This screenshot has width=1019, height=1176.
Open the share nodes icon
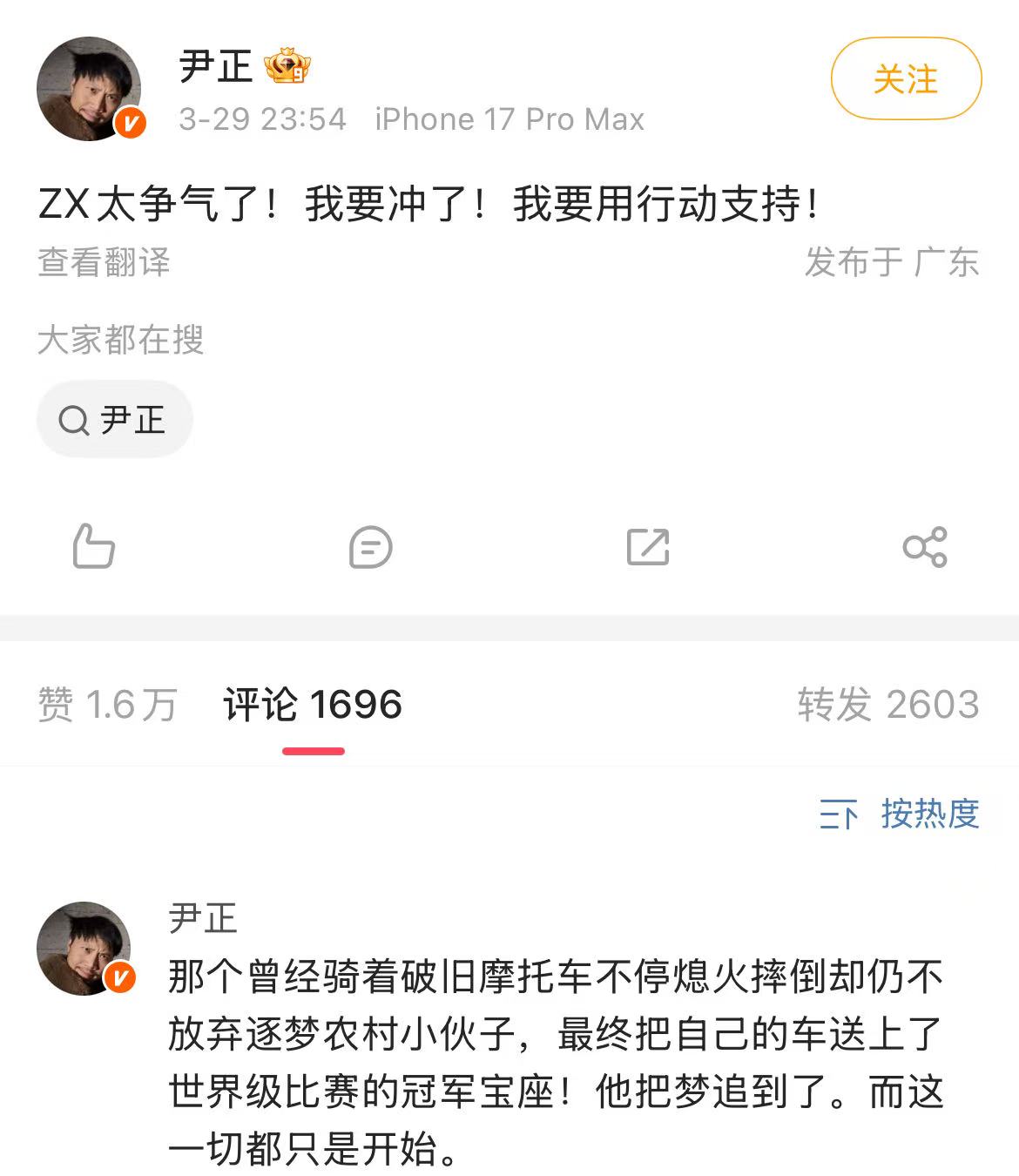pyautogui.click(x=926, y=547)
